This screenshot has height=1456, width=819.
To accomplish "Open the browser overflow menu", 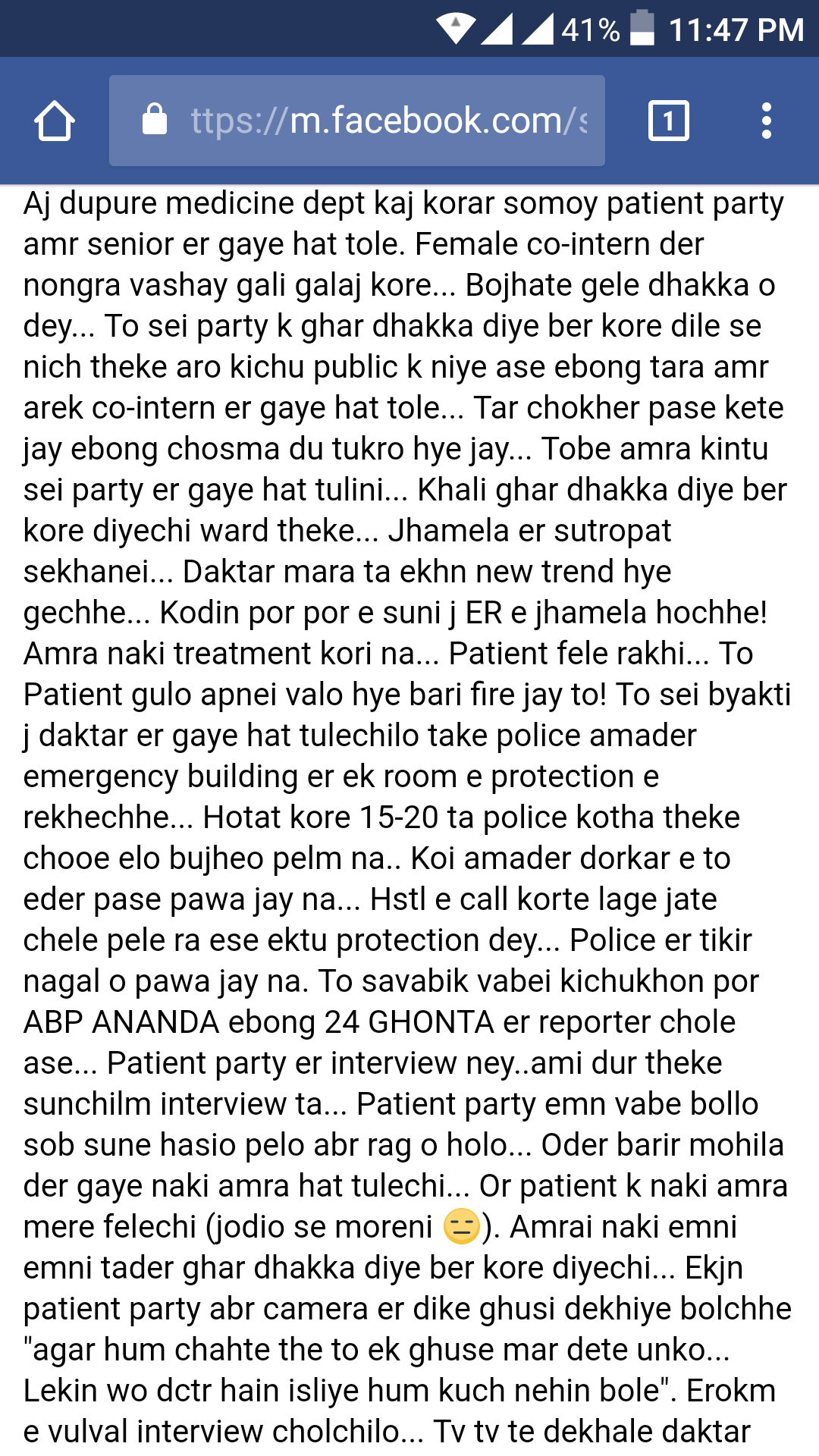I will coord(766,121).
